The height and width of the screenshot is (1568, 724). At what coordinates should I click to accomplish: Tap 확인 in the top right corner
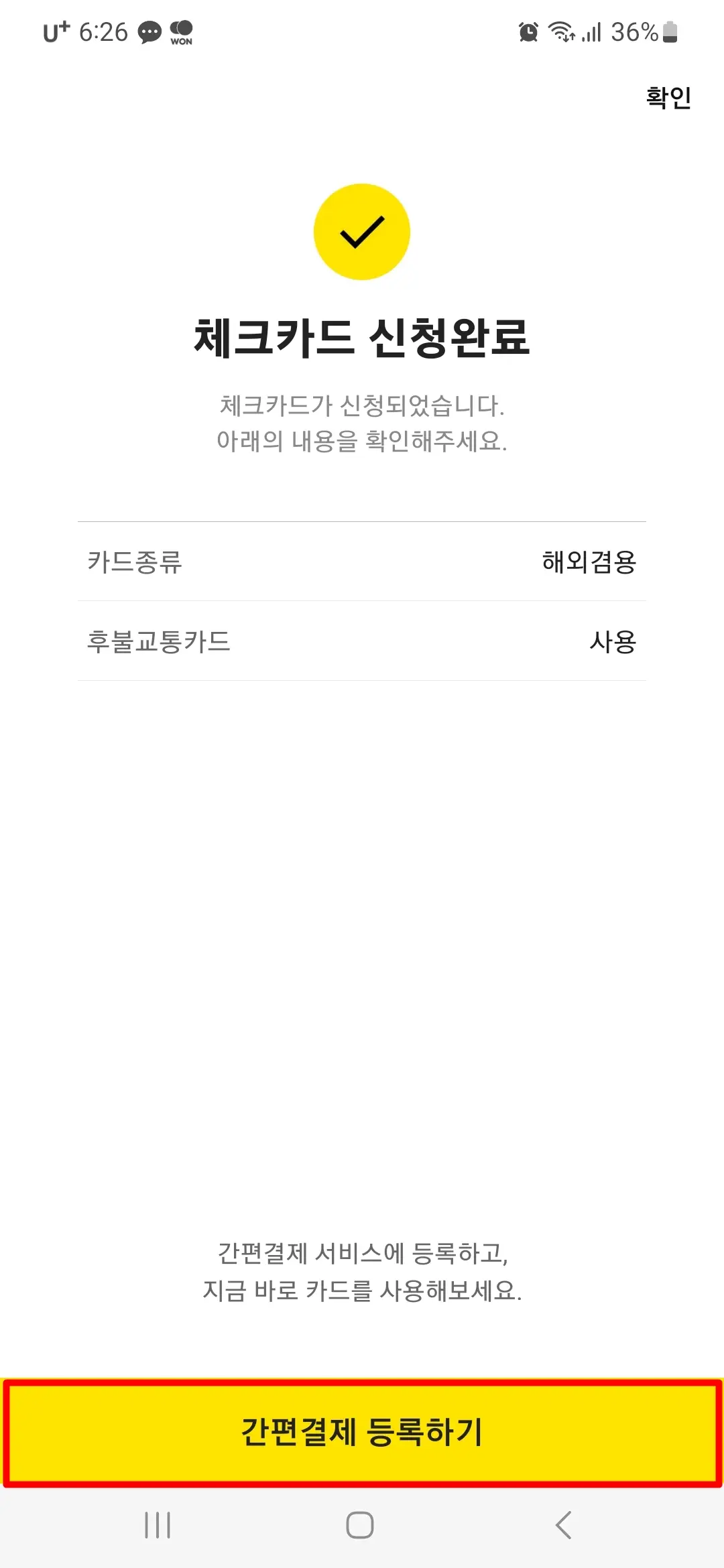pos(667,99)
